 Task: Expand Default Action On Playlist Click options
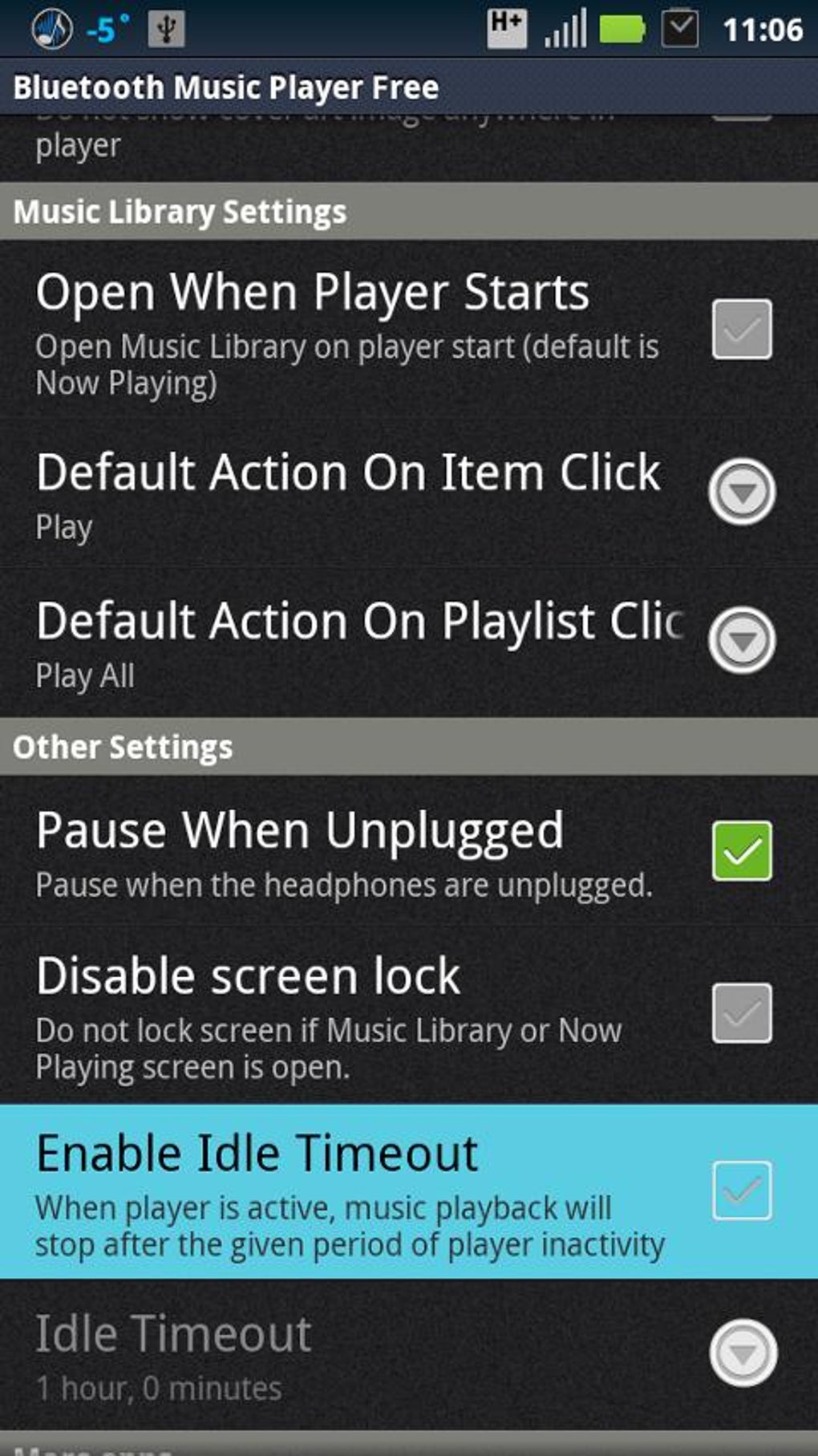click(742, 640)
